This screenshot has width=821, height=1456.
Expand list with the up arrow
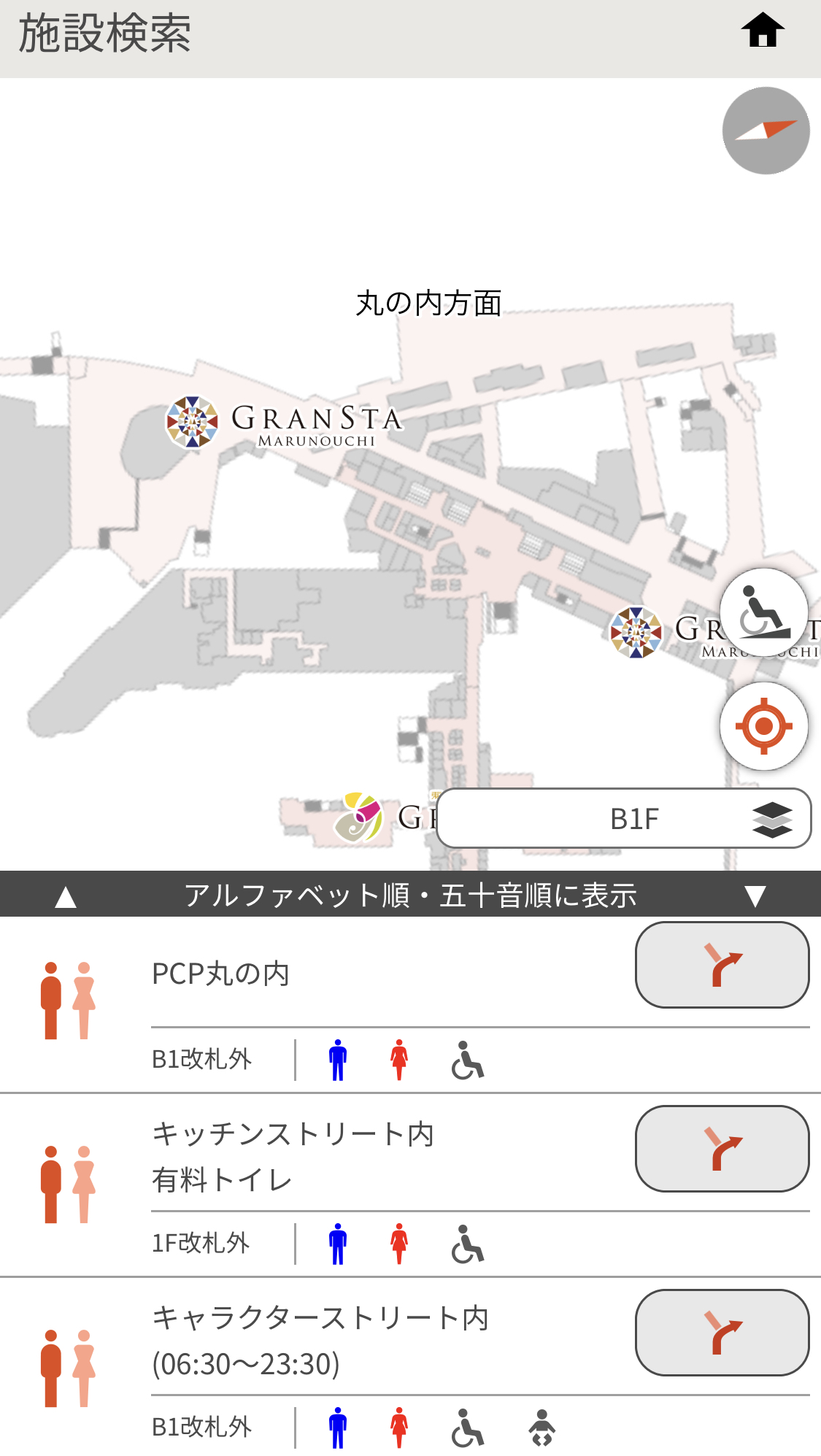(66, 895)
